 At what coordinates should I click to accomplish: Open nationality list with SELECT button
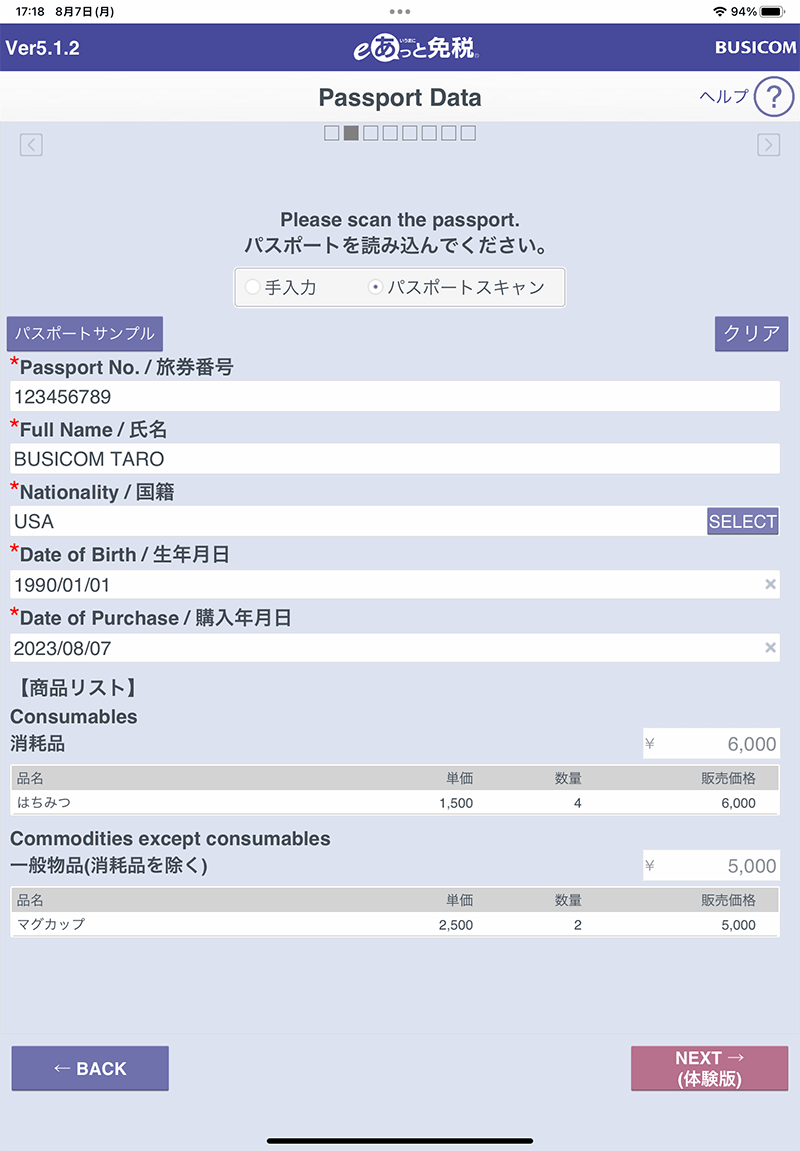click(x=742, y=521)
